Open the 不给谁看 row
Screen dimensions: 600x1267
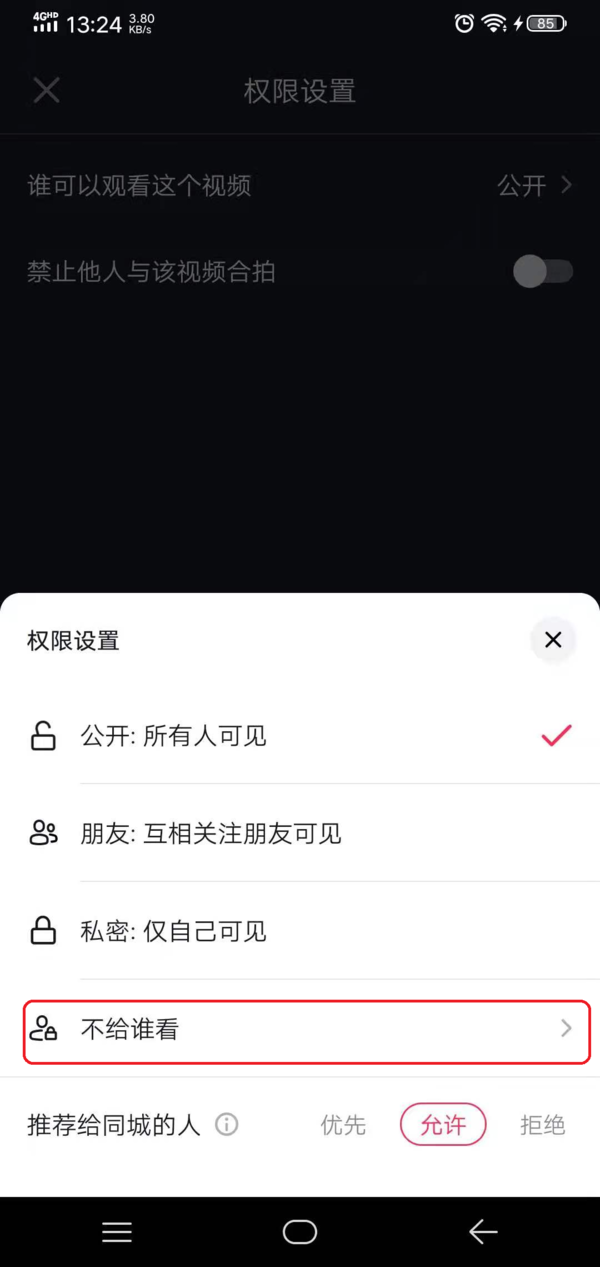[x=306, y=1029]
